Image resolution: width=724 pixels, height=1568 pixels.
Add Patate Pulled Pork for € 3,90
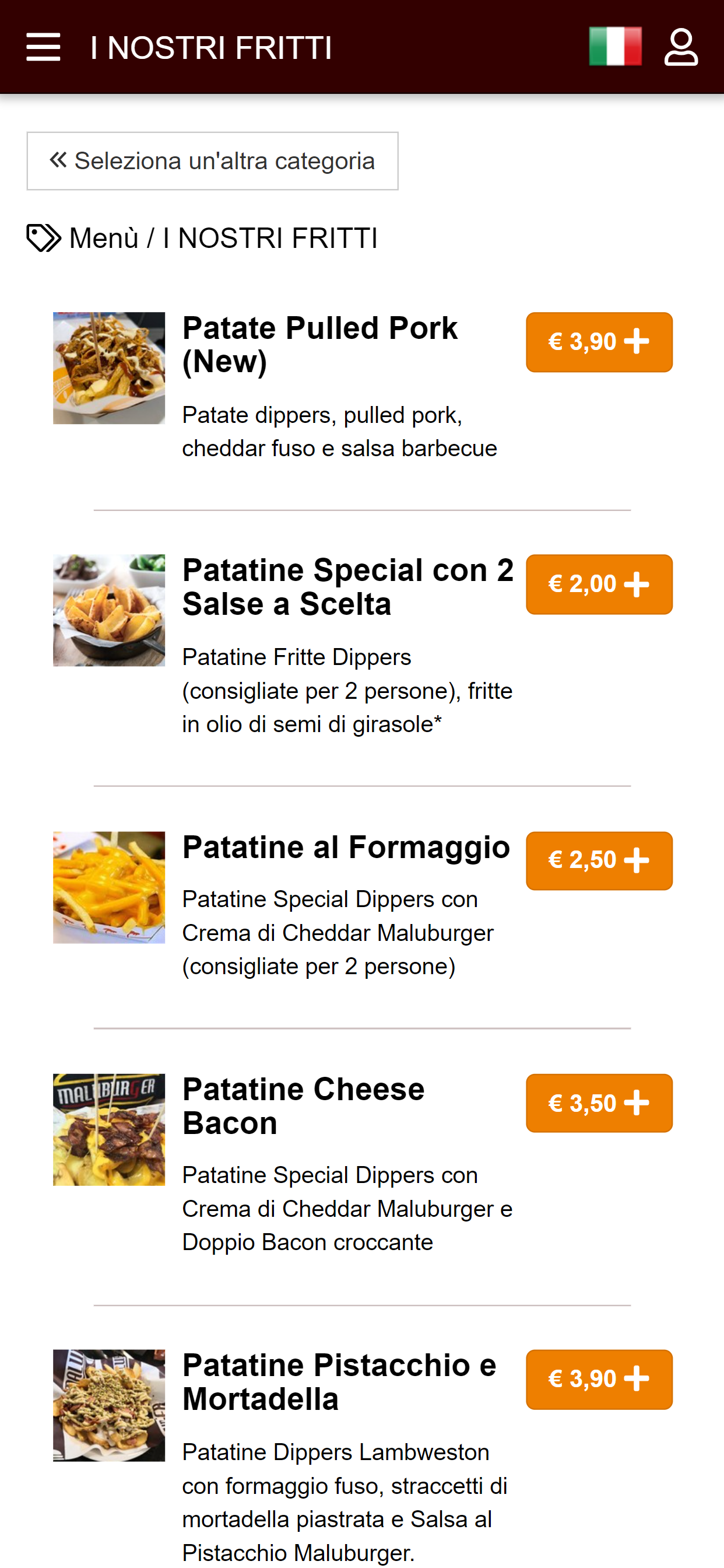pyautogui.click(x=599, y=342)
